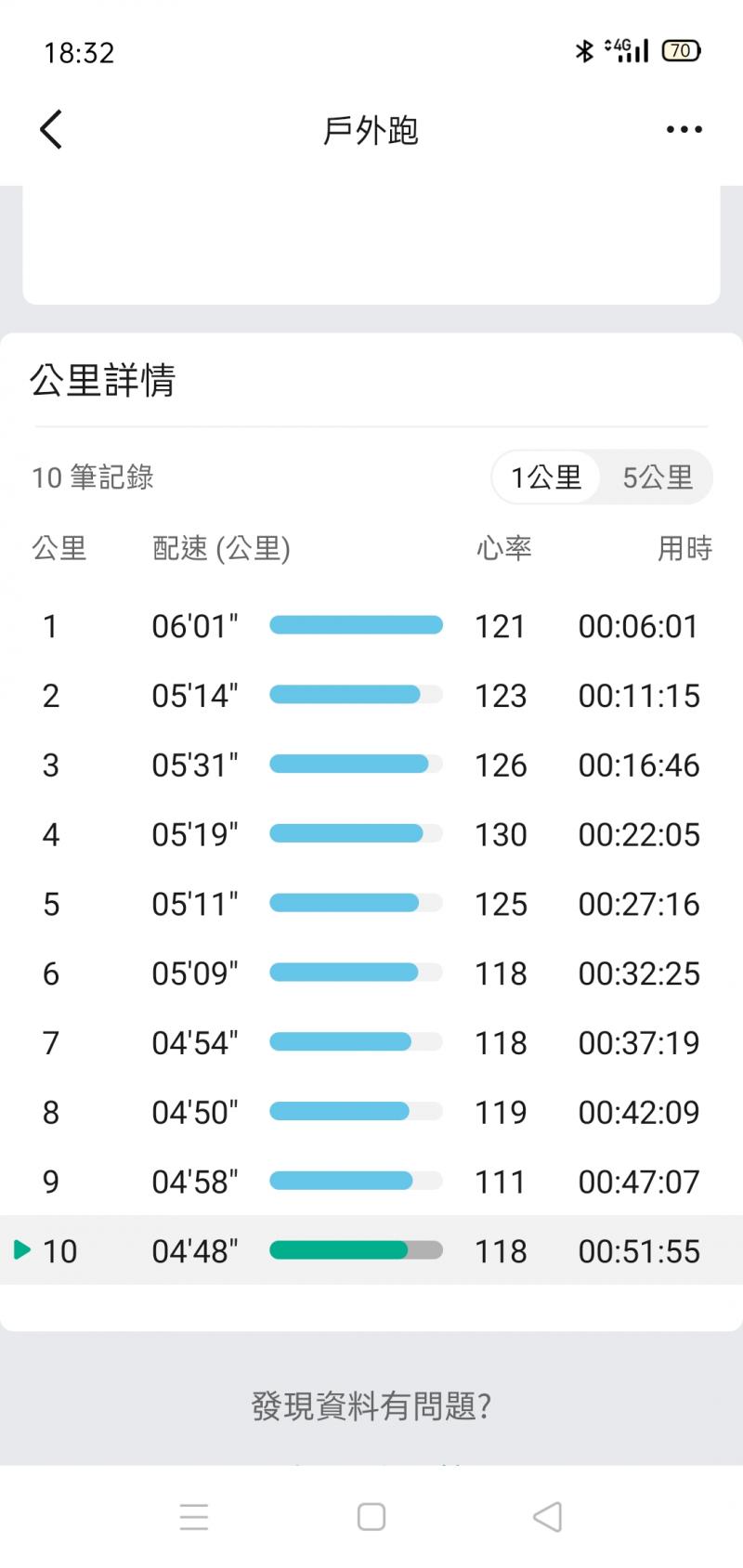Open the three-dot overflow menu
The image size is (743, 1568).
[684, 130]
